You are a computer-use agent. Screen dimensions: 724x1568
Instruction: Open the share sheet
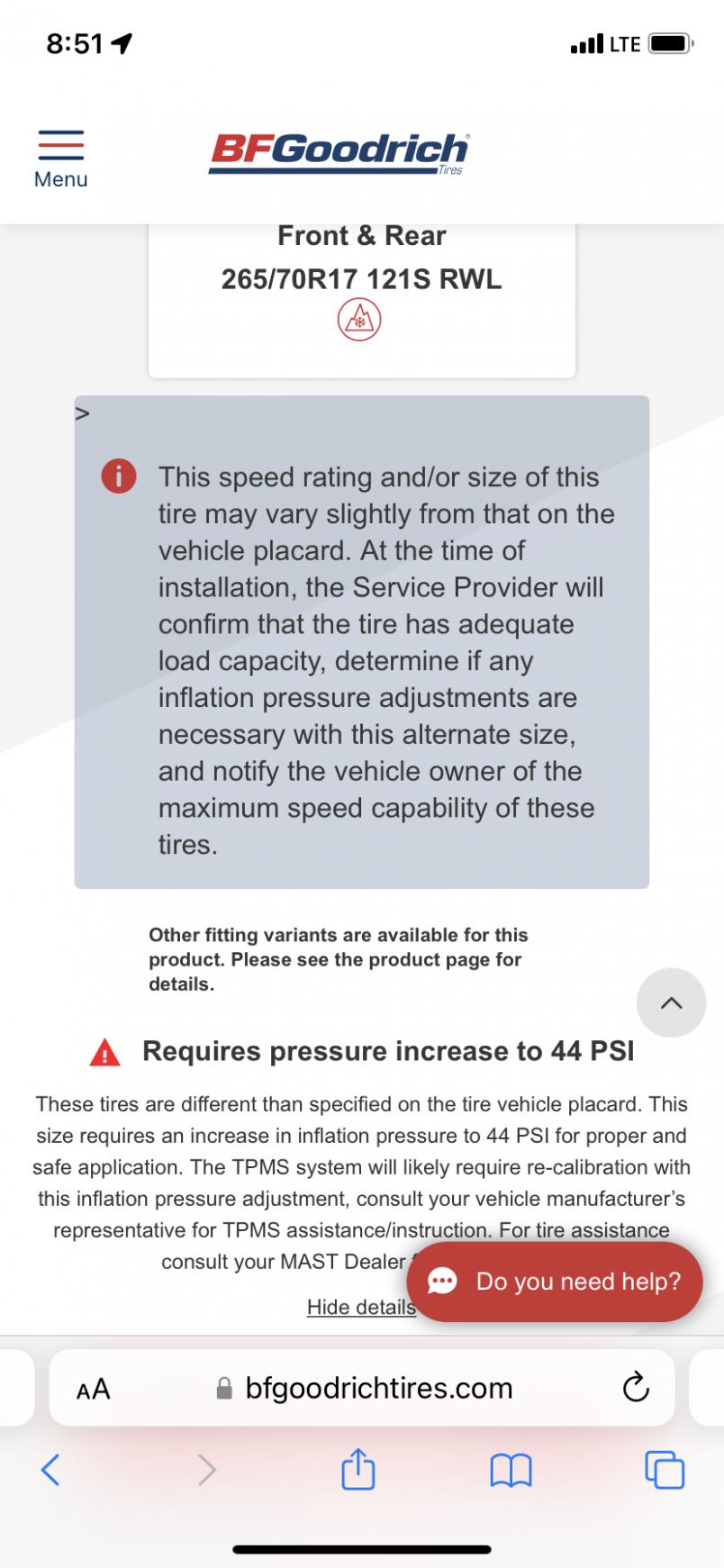(x=357, y=1468)
